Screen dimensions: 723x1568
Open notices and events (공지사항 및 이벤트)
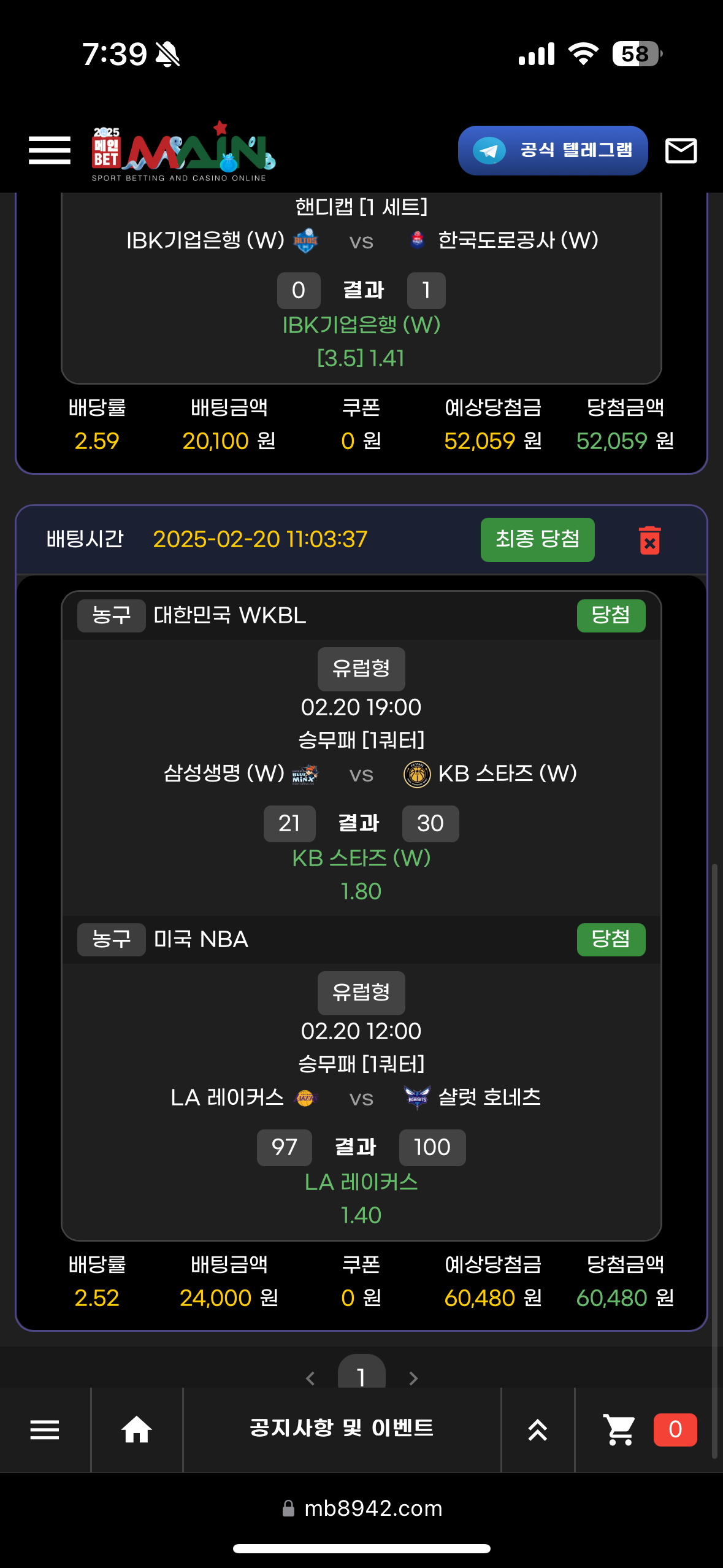(x=342, y=1429)
